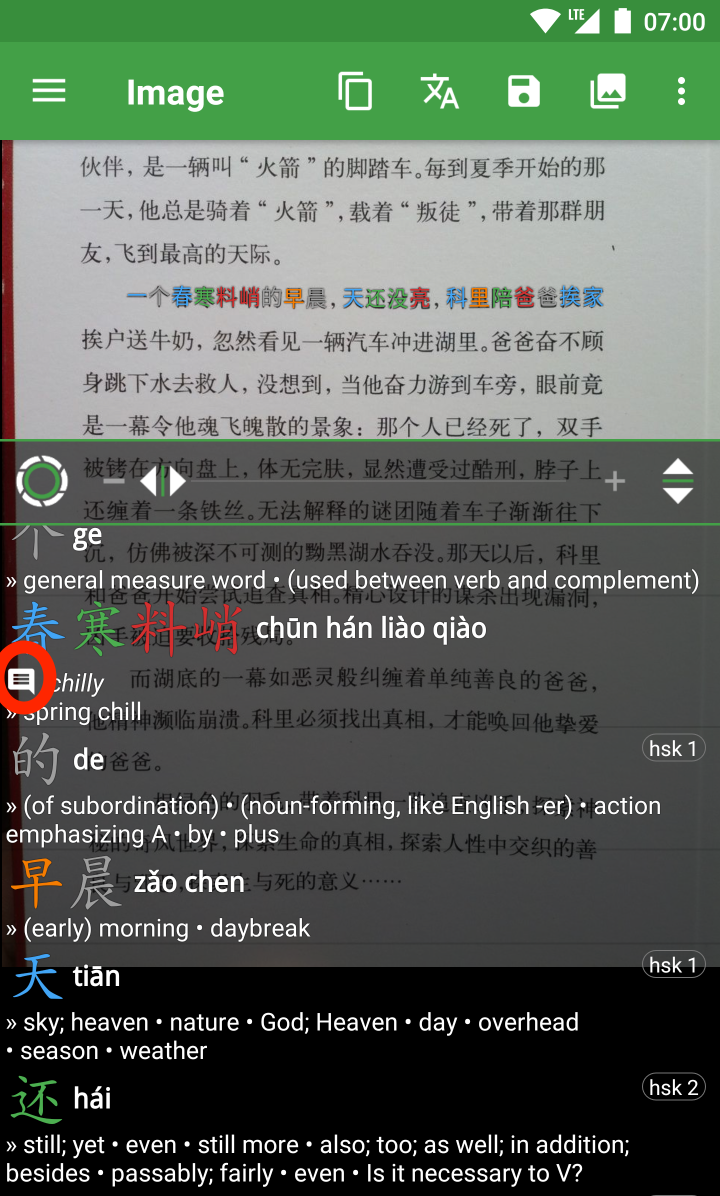Tap the minus zoom control
This screenshot has height=1196, width=720.
[114, 482]
